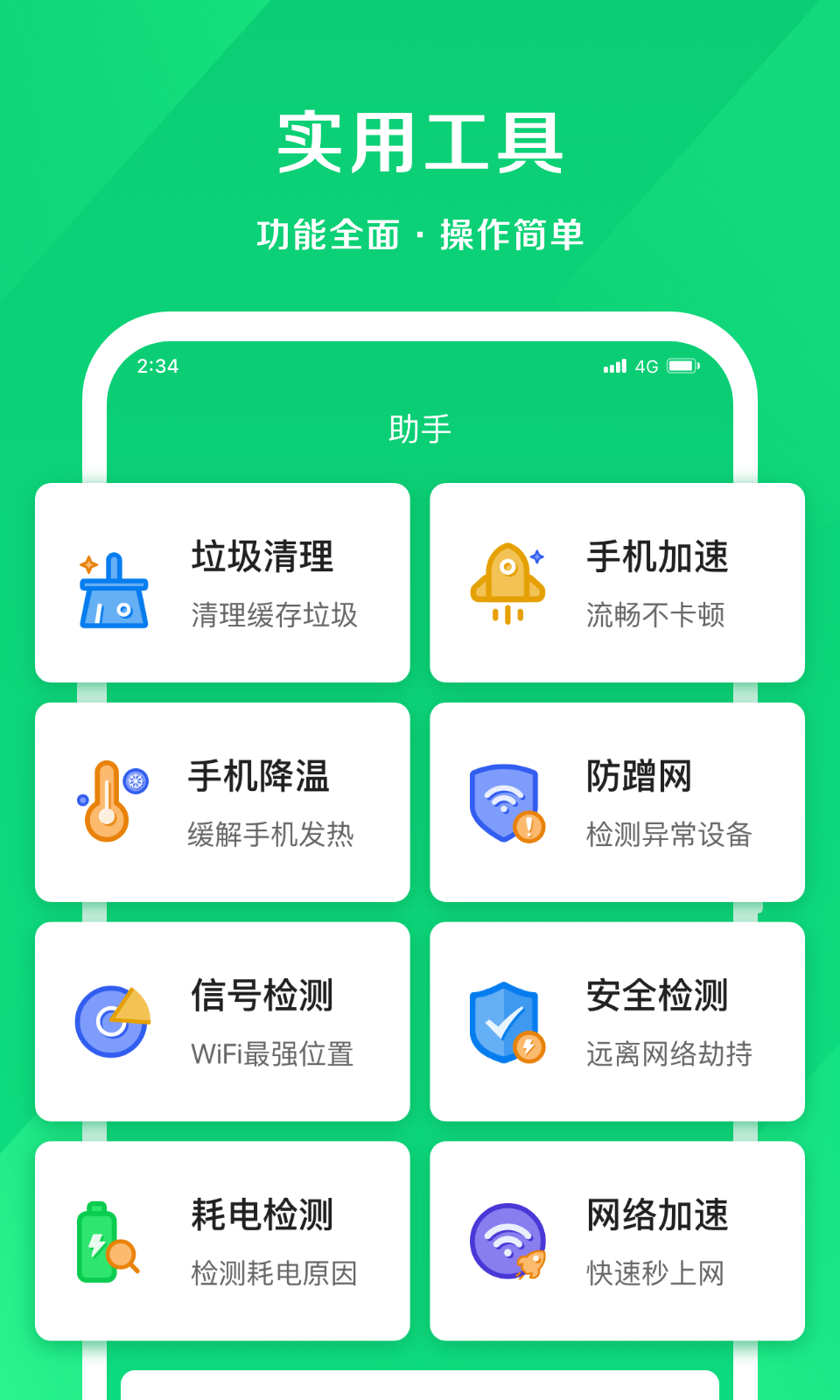The image size is (840, 1400).
Task: Click the 4G network indicator in status bar
Action: [x=647, y=366]
